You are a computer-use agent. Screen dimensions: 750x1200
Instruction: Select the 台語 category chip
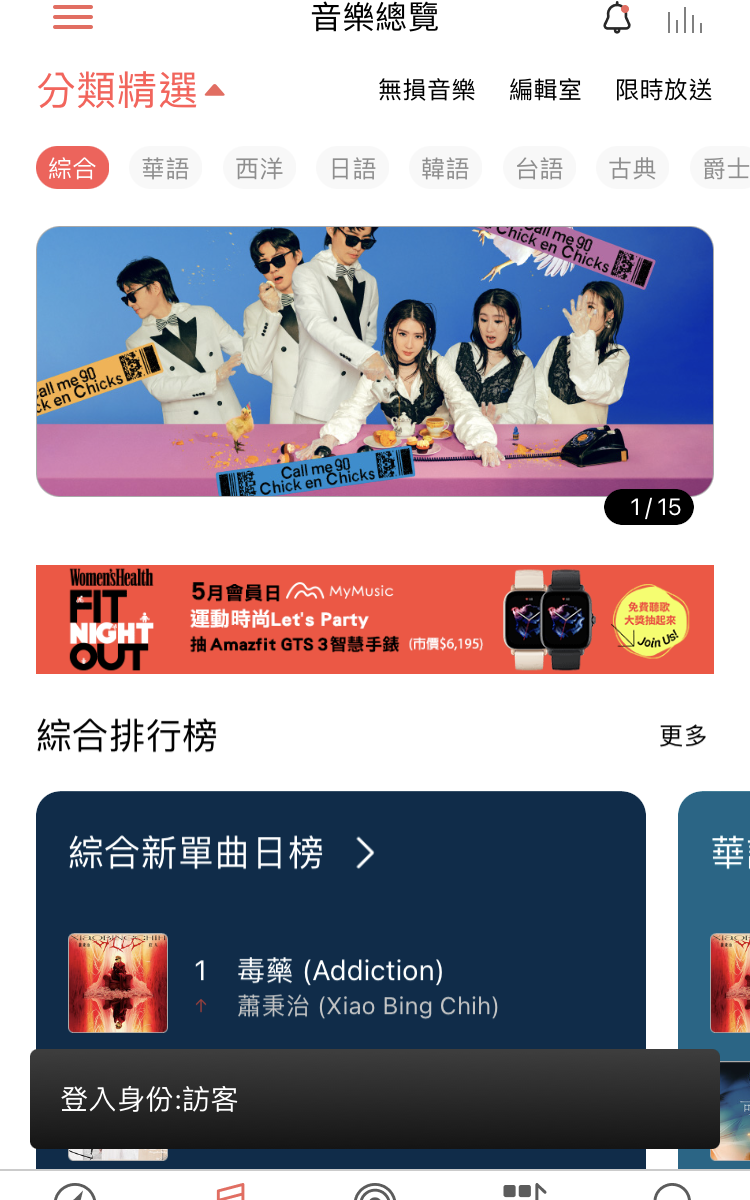coord(540,168)
